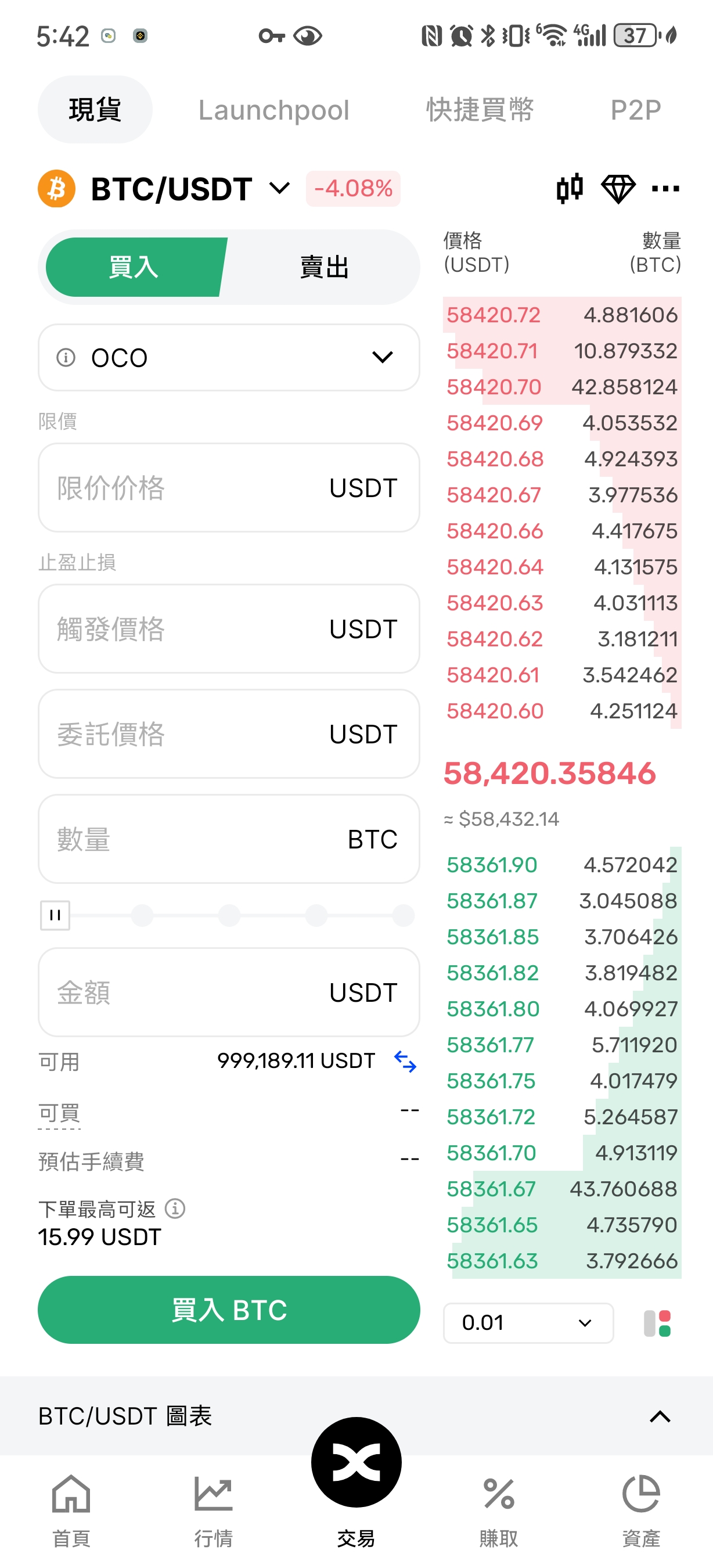Tap the transfer arrows beside available USDT
Screen dimensions: 713x1568
(x=405, y=1062)
